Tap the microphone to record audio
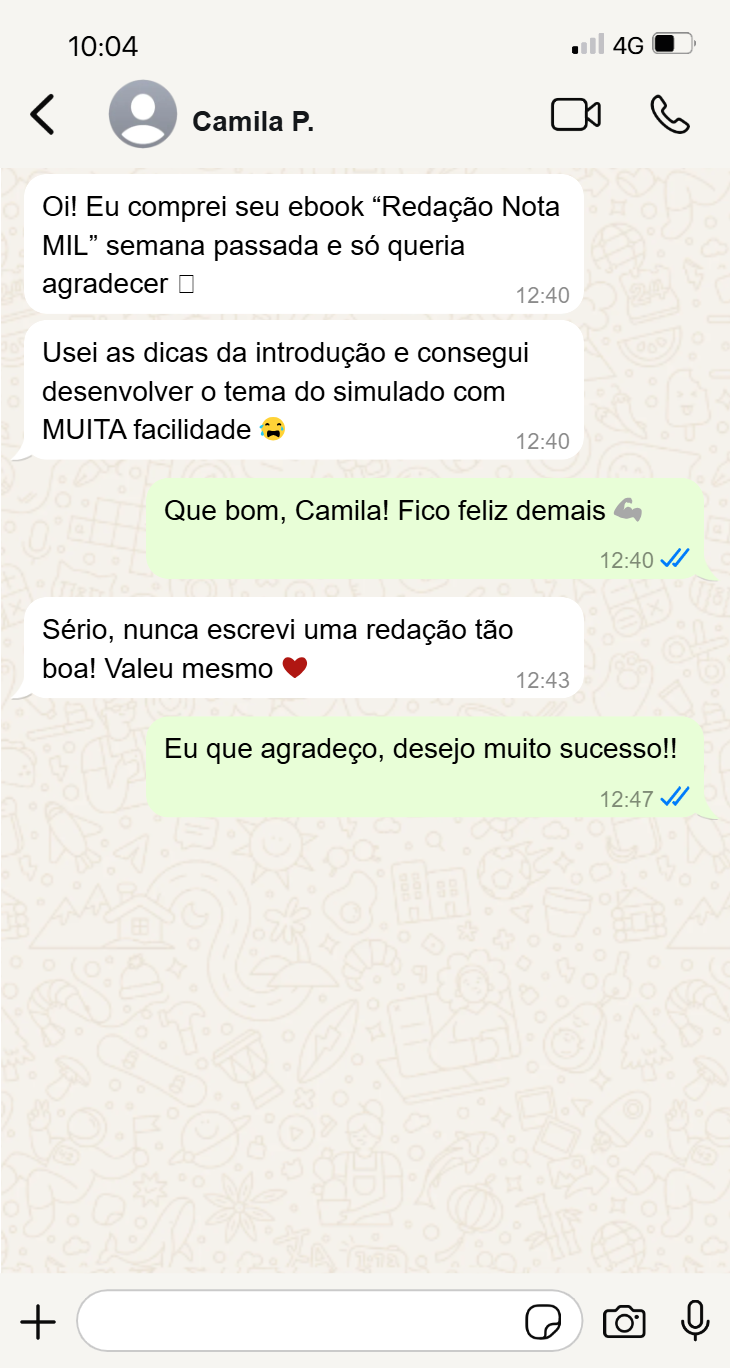This screenshot has width=730, height=1368. (695, 1322)
